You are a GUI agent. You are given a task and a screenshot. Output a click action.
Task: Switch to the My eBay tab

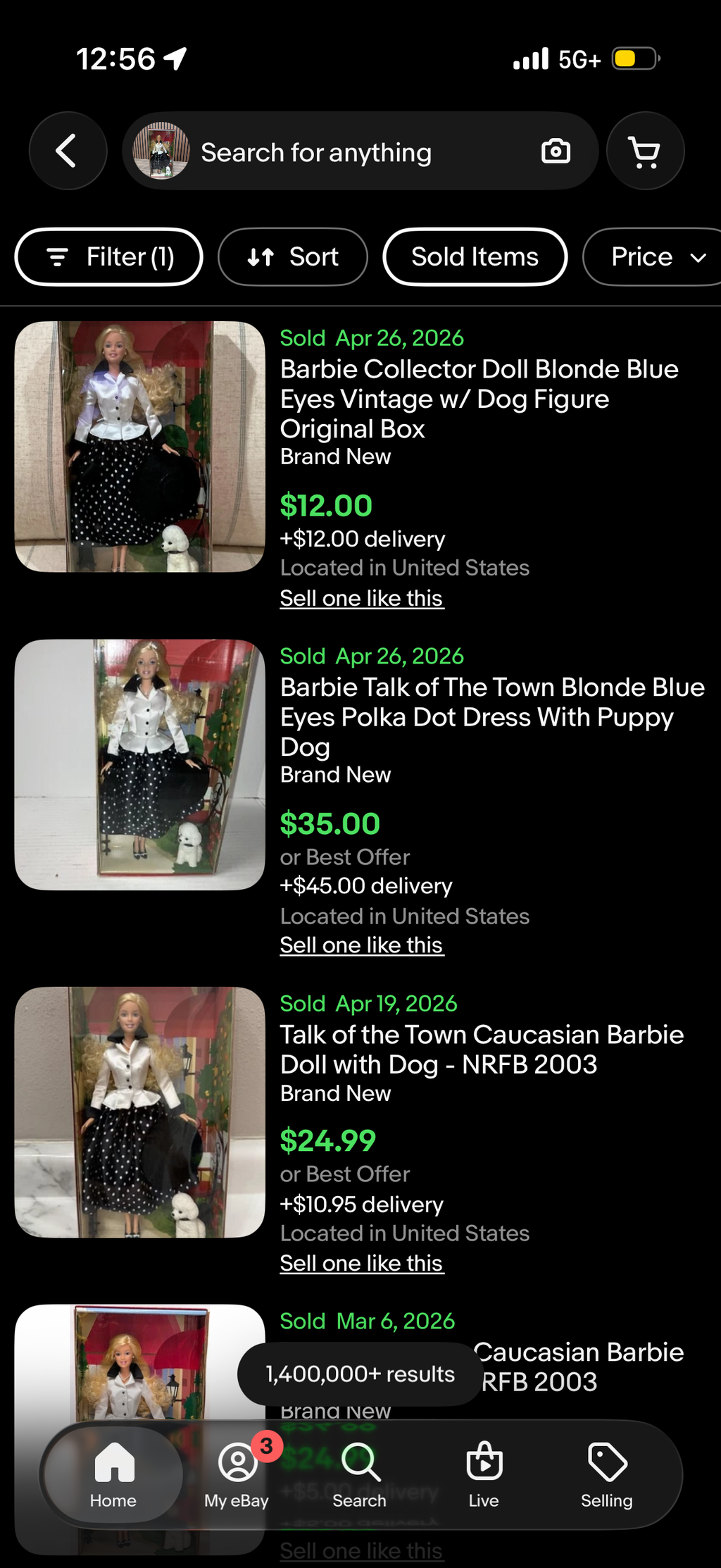[237, 1474]
